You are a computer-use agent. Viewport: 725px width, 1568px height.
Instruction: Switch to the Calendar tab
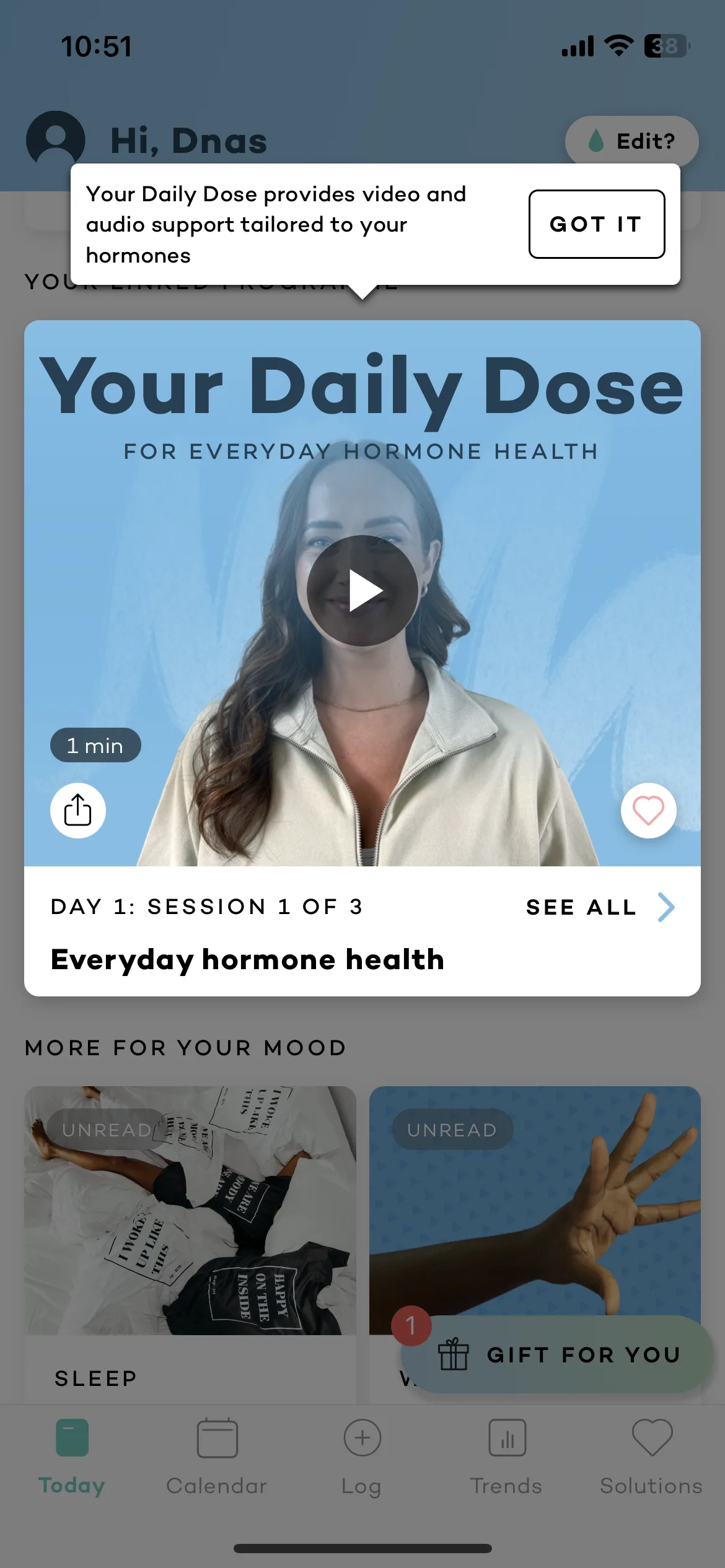[x=217, y=1458]
